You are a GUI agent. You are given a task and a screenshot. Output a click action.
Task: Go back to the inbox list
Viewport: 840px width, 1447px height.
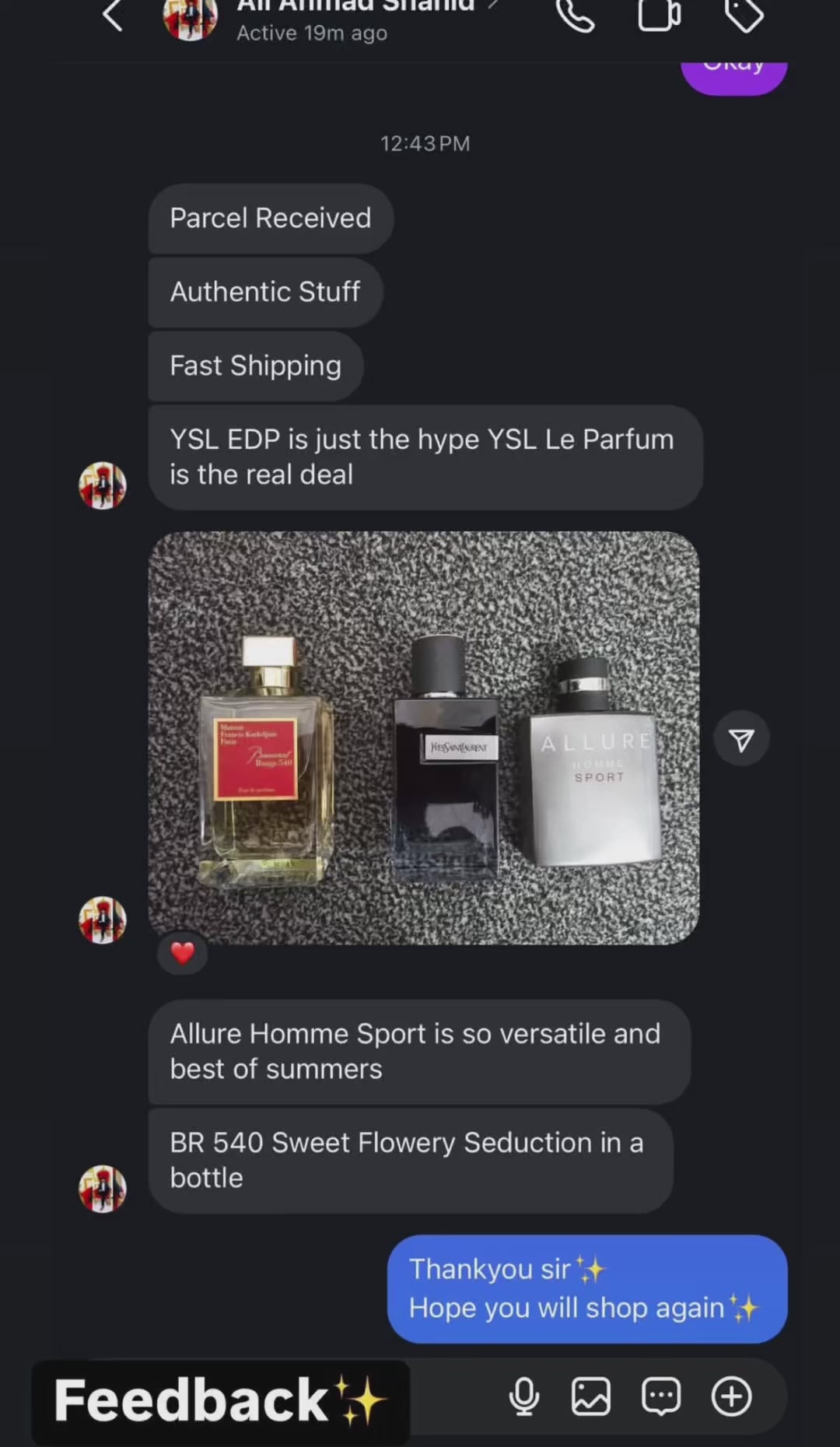(114, 16)
